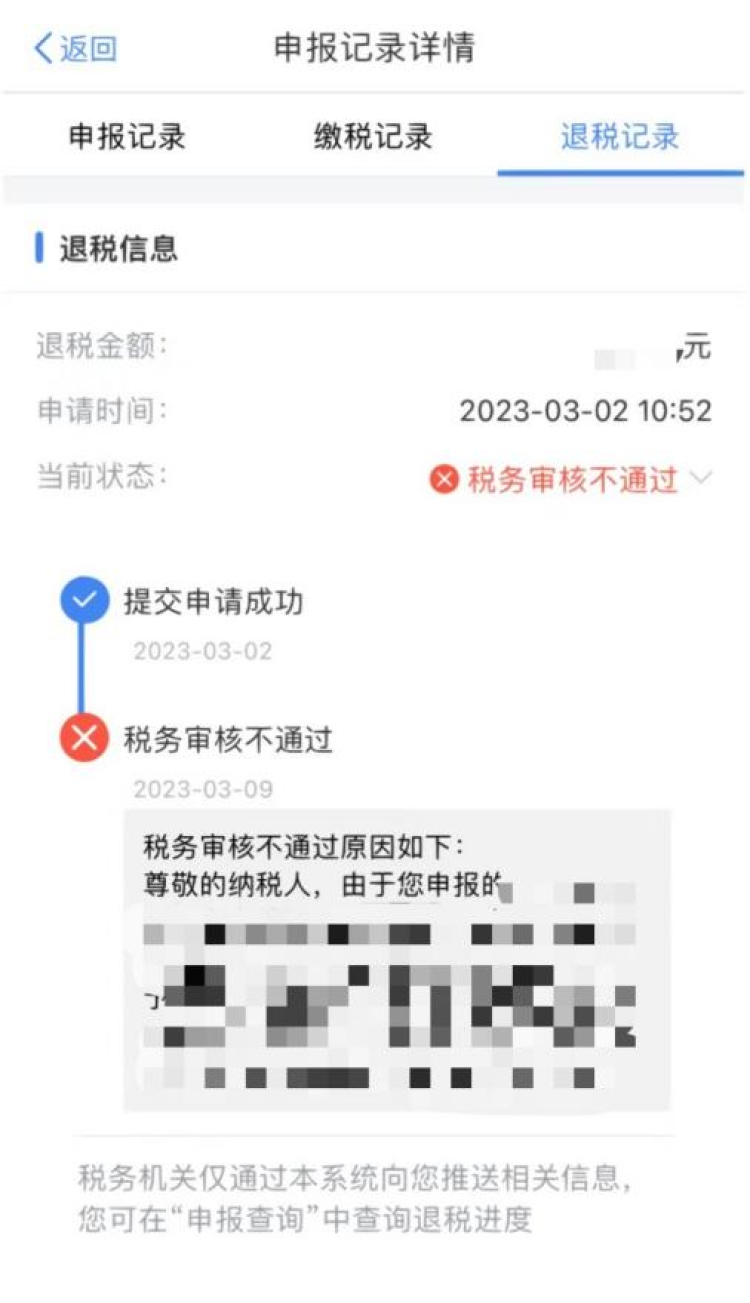Switch to the 缴税记录 tab
This screenshot has width=750, height=1303.
(373, 137)
